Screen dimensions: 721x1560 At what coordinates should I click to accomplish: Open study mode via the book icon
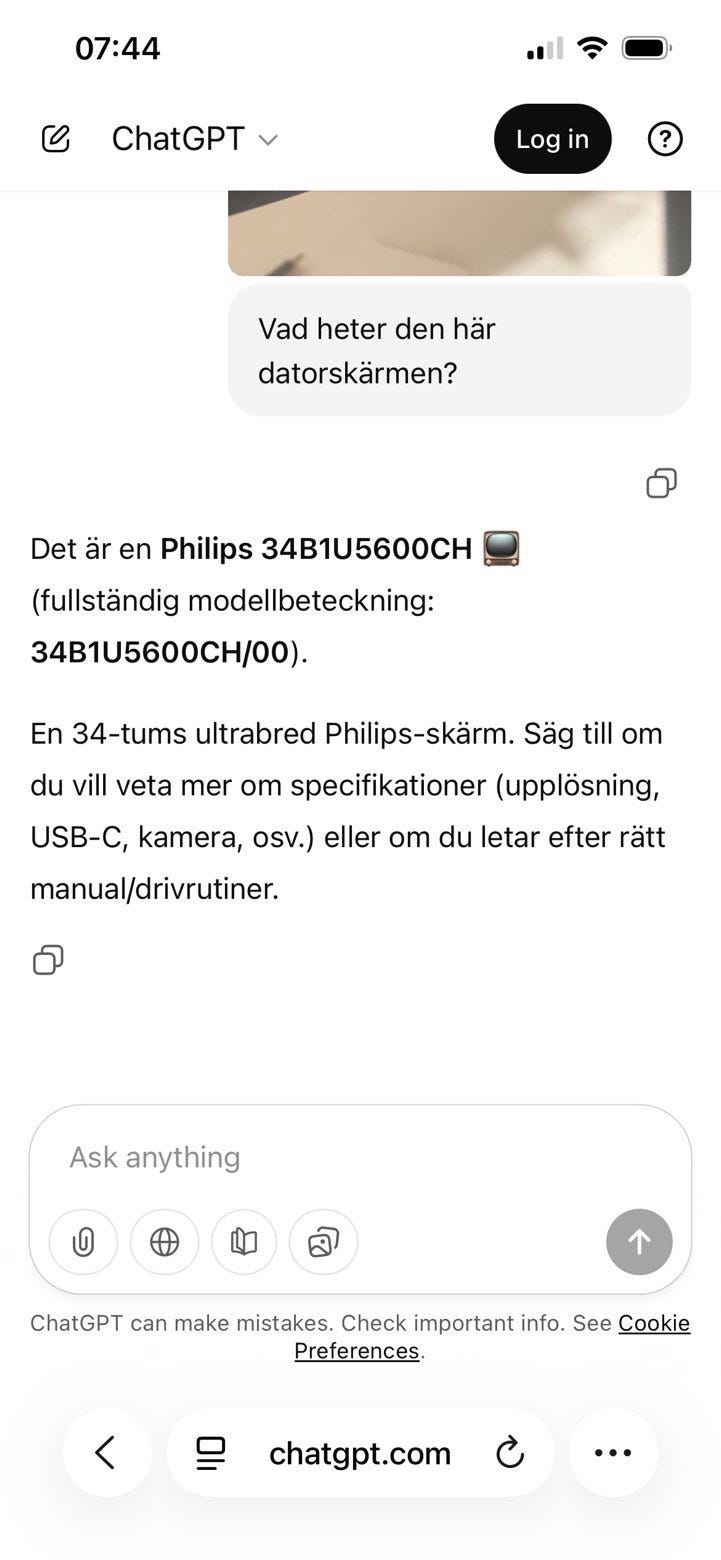pyautogui.click(x=243, y=1242)
